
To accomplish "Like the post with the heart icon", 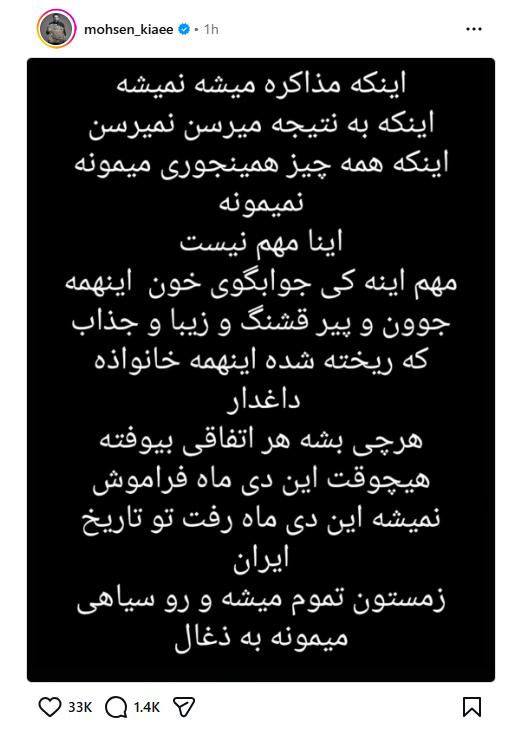I will (49, 707).
